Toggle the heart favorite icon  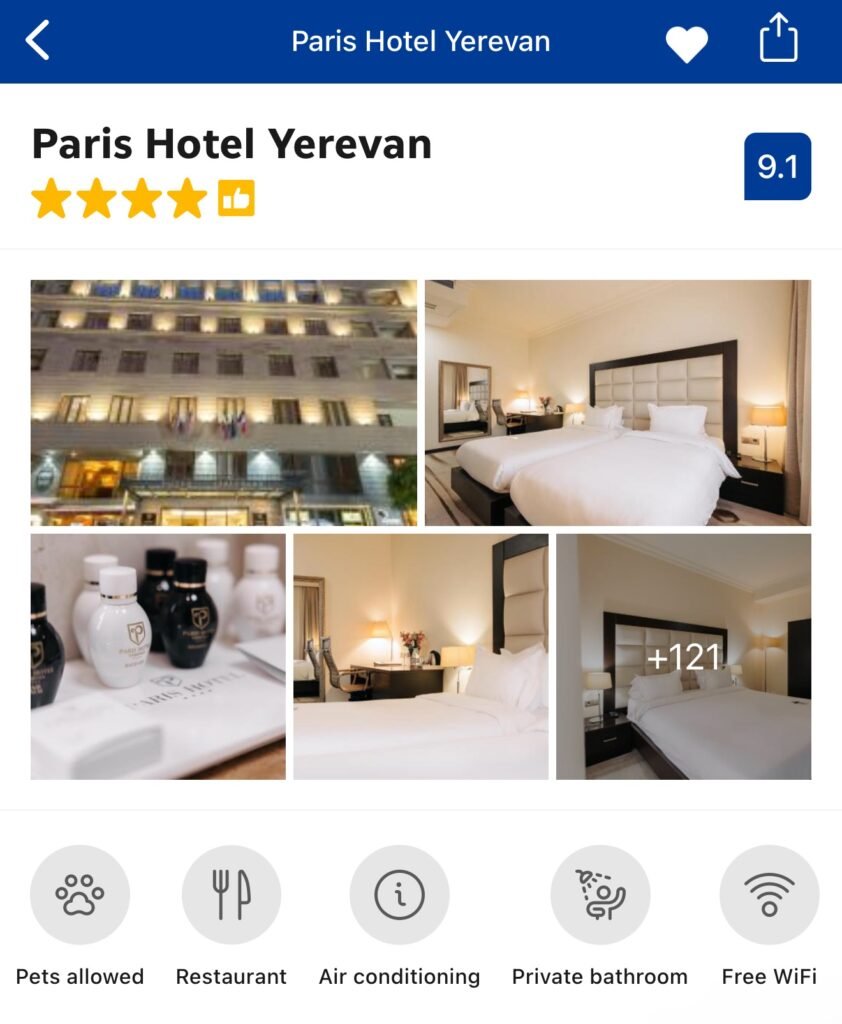(687, 43)
